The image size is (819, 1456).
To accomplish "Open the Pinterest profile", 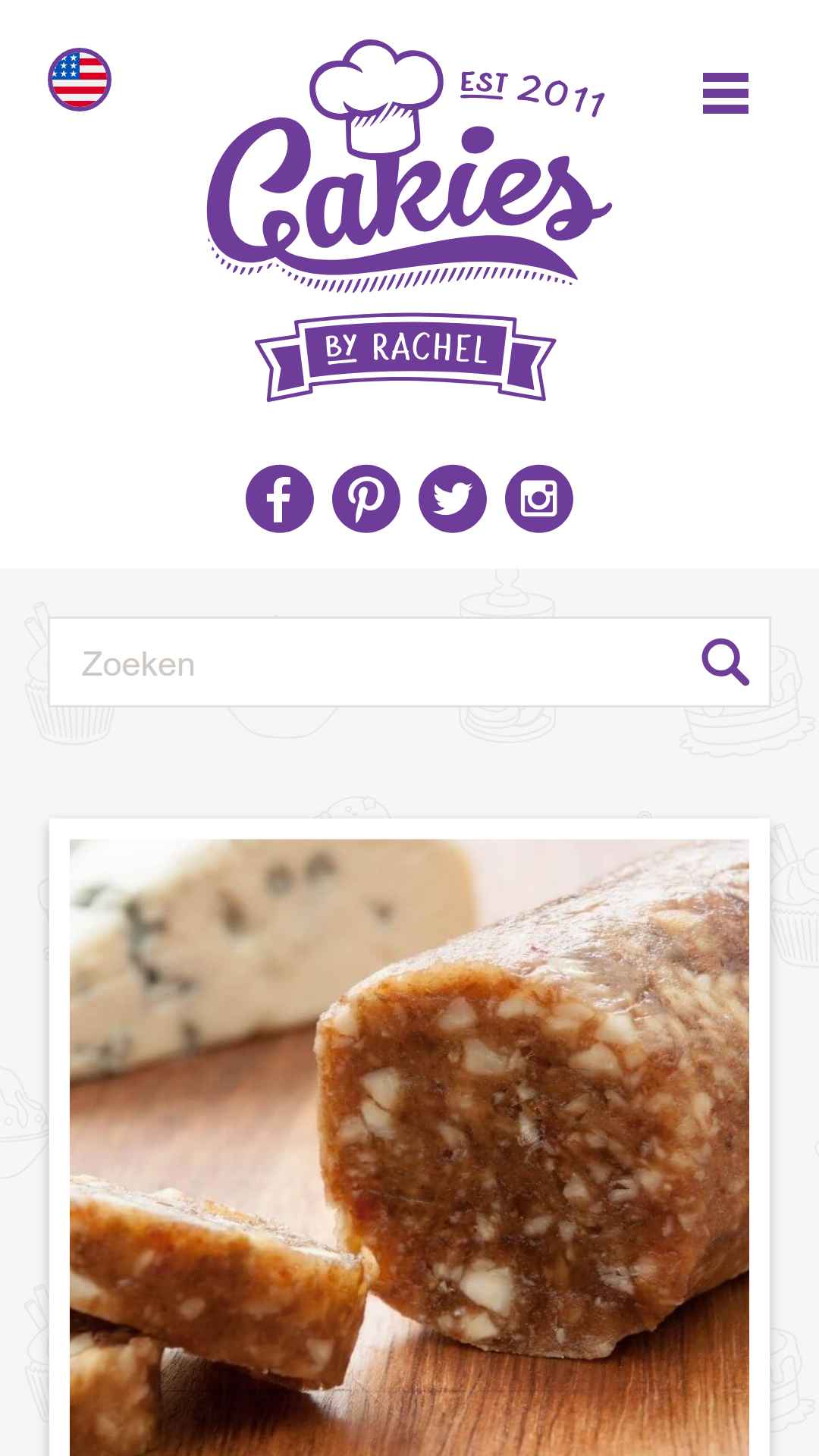I will click(x=366, y=498).
